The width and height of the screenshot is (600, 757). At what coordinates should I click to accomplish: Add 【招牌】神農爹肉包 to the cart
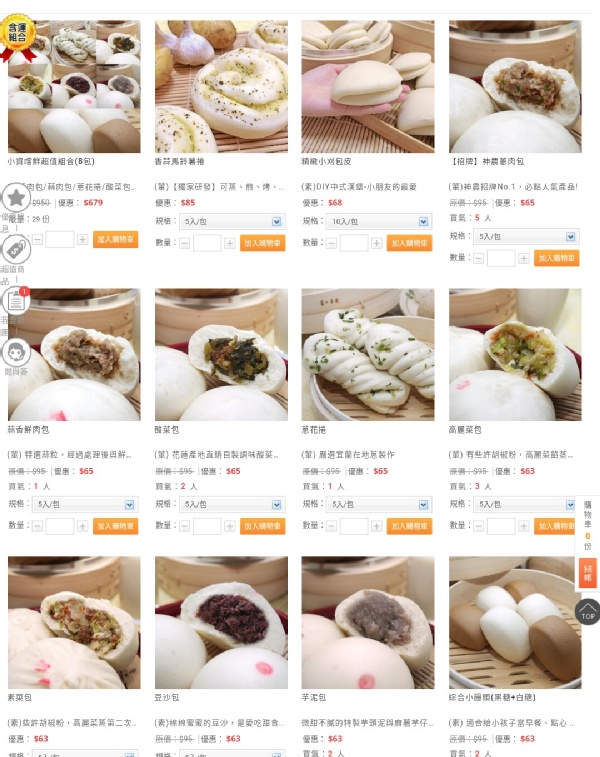pyautogui.click(x=557, y=258)
